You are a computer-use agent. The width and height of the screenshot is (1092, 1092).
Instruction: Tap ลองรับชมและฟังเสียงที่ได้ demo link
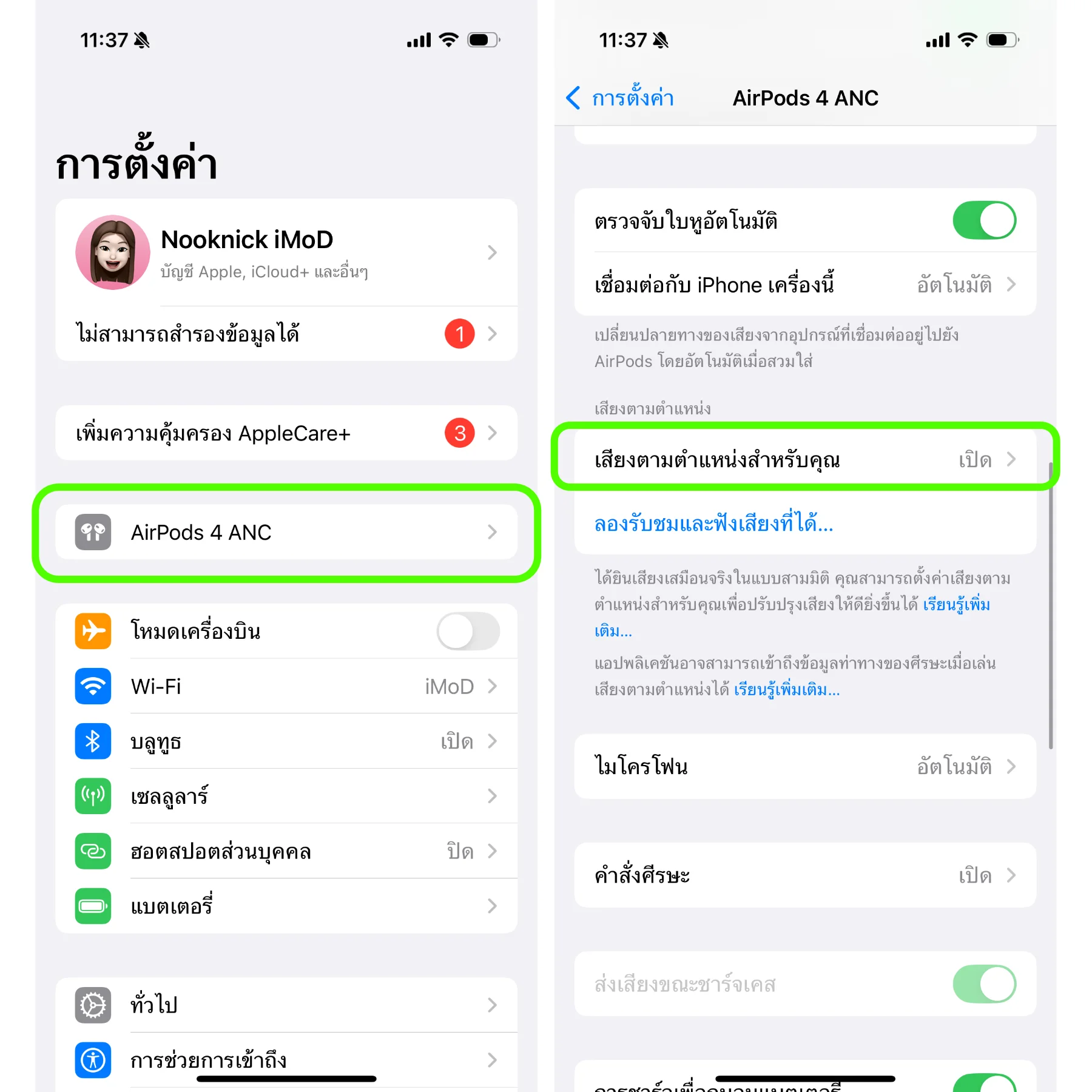click(x=713, y=523)
